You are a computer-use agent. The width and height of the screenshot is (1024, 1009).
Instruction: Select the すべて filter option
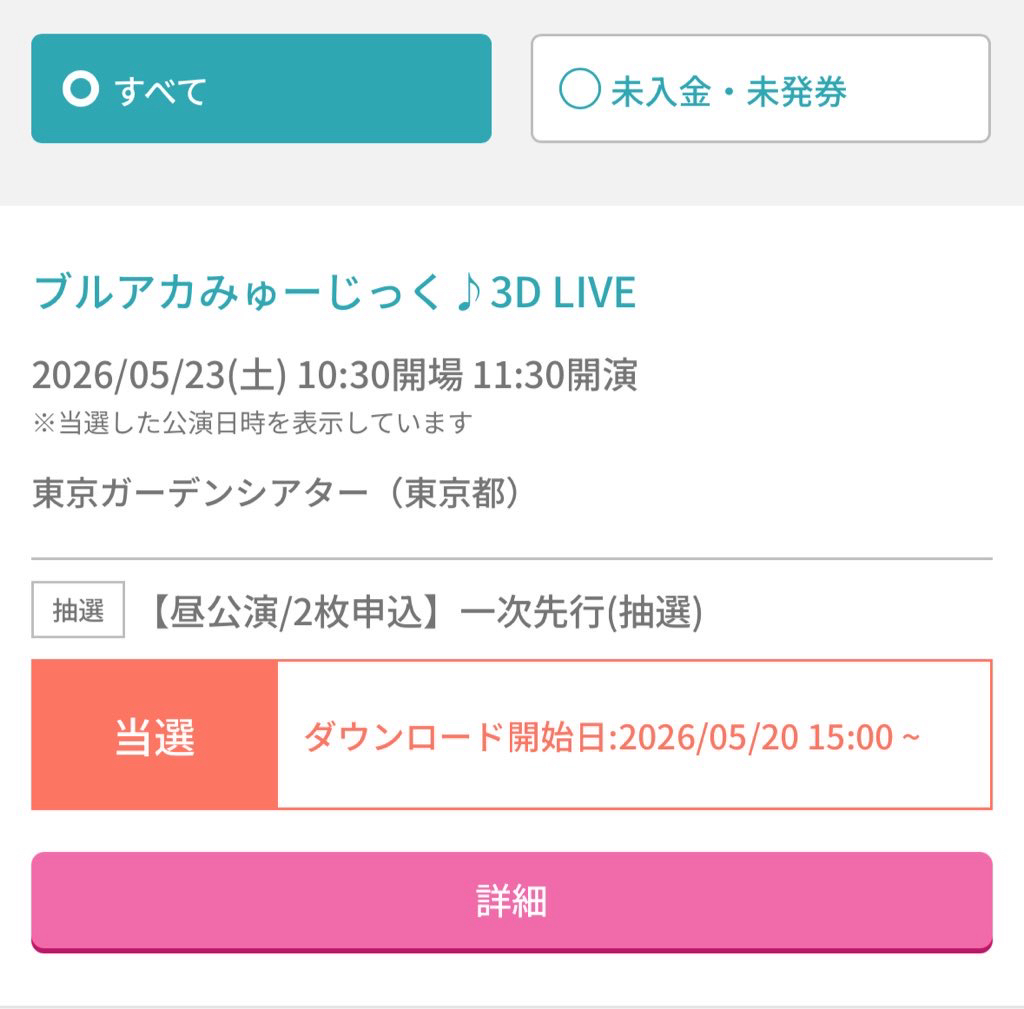[261, 89]
